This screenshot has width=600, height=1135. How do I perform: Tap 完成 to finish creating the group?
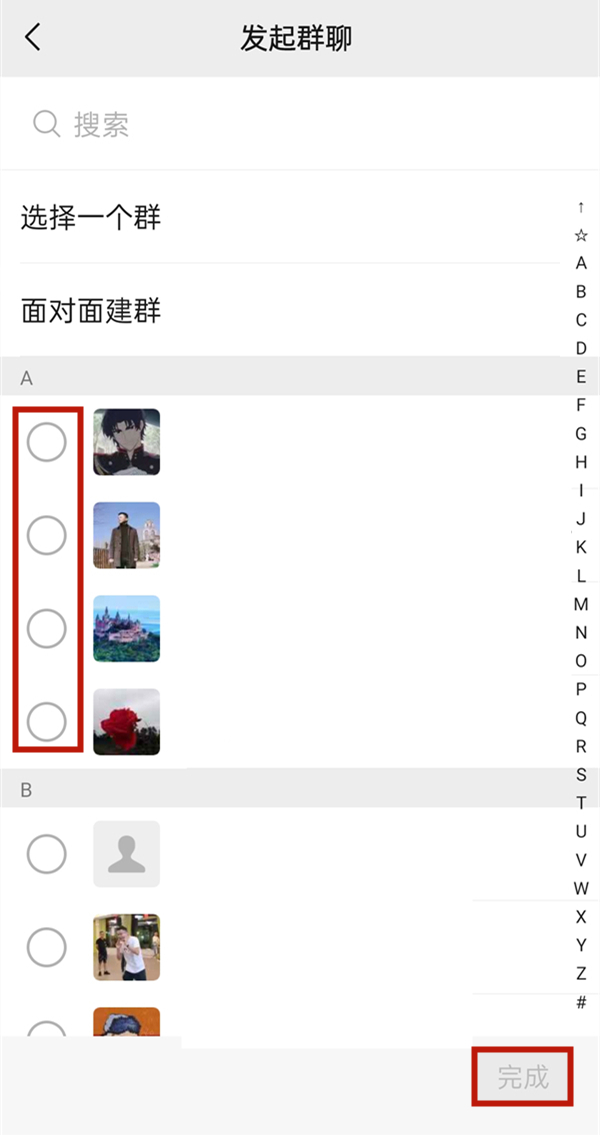(x=523, y=1077)
